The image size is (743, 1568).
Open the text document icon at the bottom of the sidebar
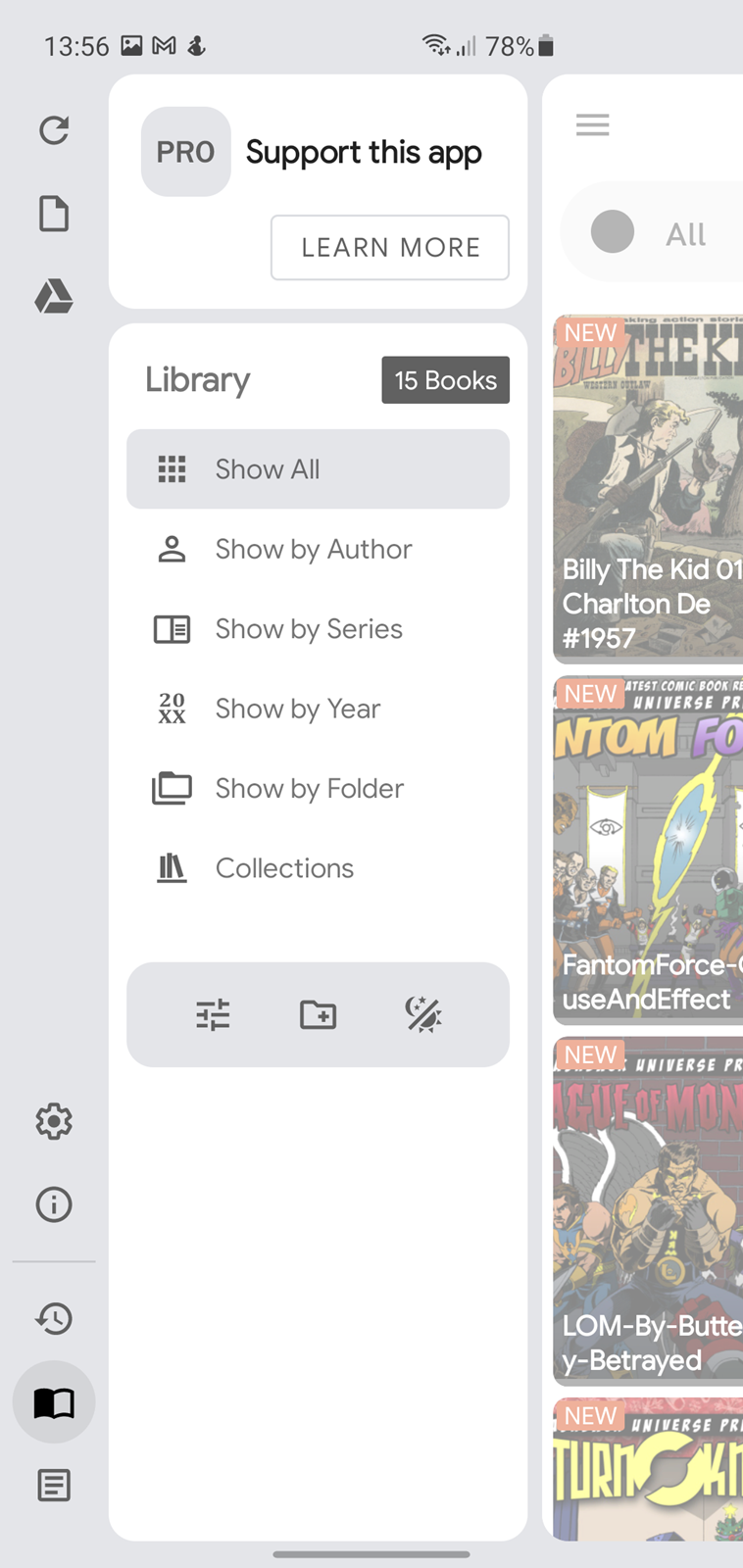click(x=54, y=1486)
